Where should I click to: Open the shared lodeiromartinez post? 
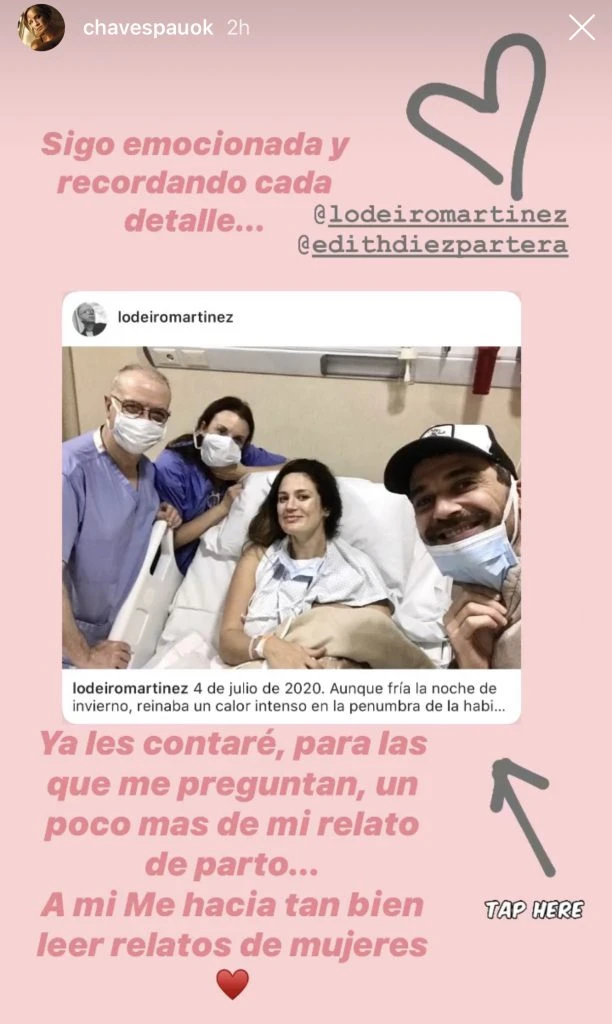pos(291,507)
